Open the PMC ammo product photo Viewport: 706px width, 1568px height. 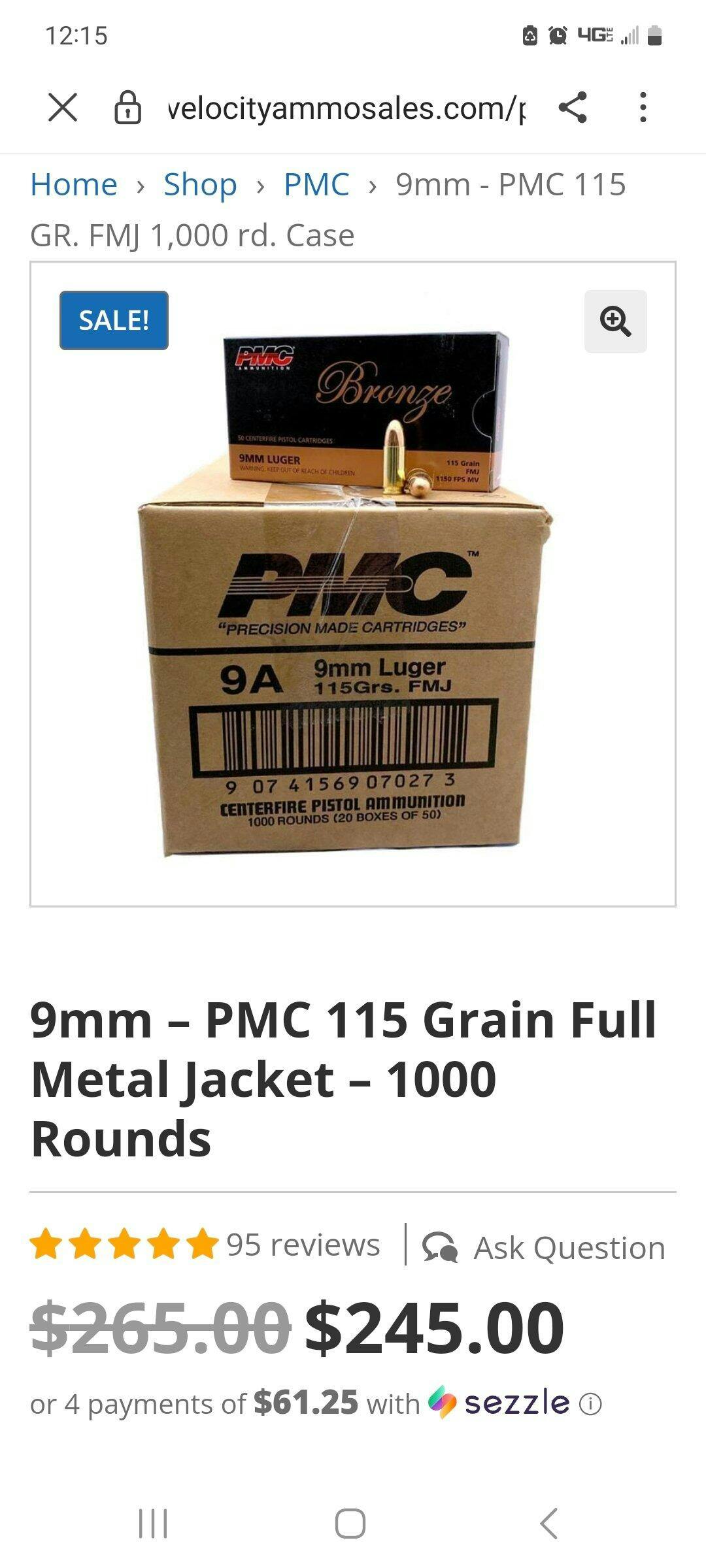pyautogui.click(x=346, y=595)
